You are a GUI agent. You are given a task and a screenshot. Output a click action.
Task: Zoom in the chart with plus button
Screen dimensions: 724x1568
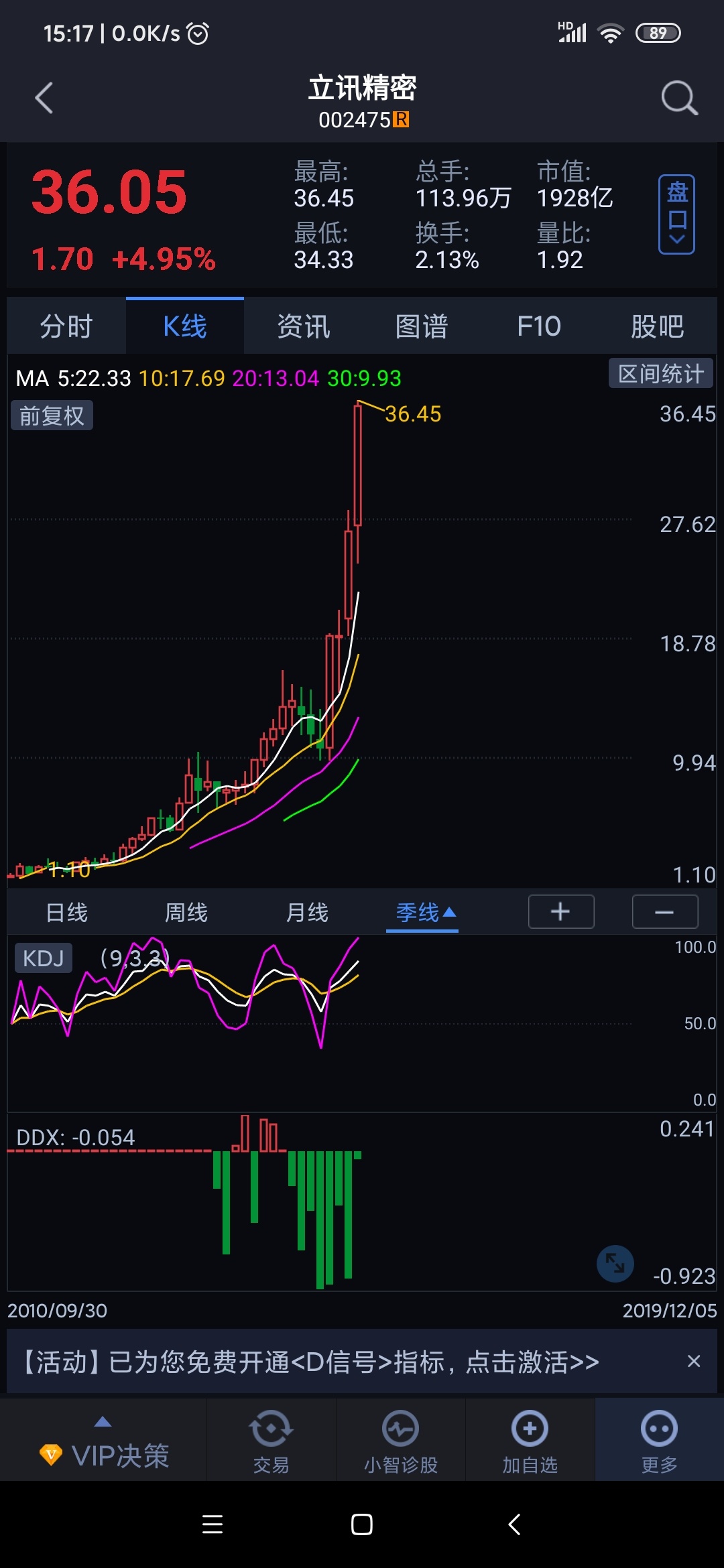[561, 912]
